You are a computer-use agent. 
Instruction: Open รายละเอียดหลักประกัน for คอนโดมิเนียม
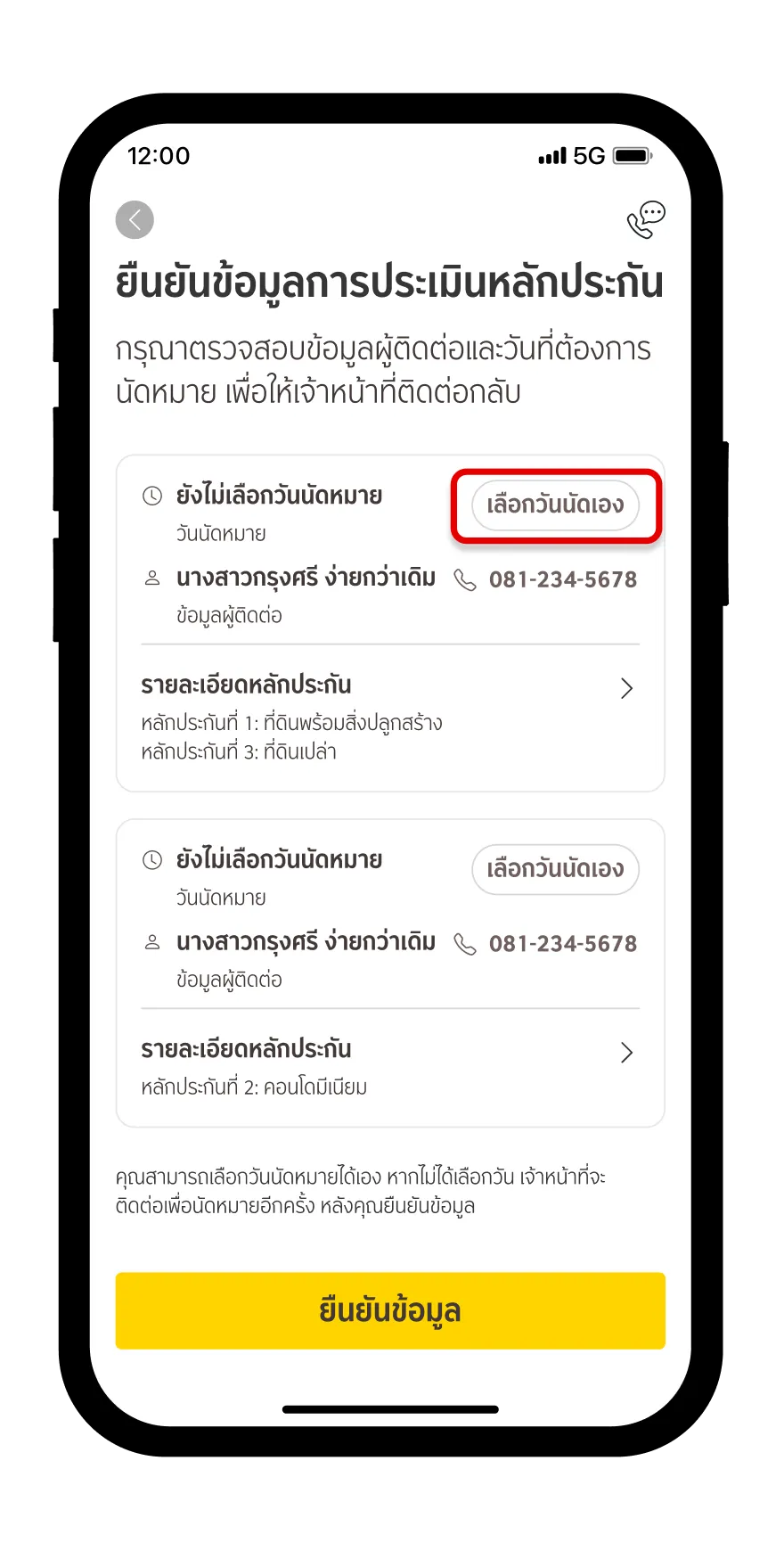click(x=625, y=1053)
